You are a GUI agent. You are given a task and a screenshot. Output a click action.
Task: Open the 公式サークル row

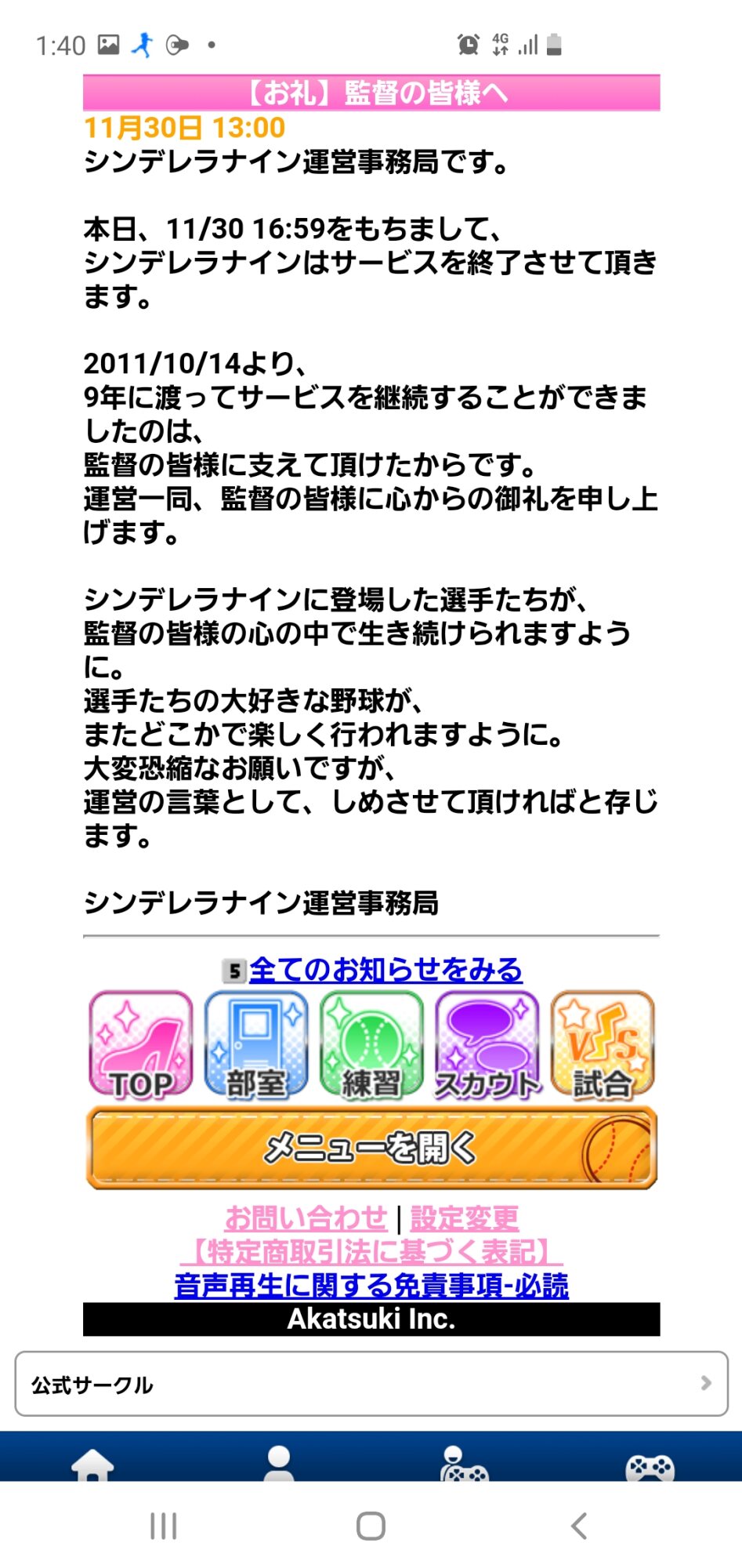pos(371,1384)
